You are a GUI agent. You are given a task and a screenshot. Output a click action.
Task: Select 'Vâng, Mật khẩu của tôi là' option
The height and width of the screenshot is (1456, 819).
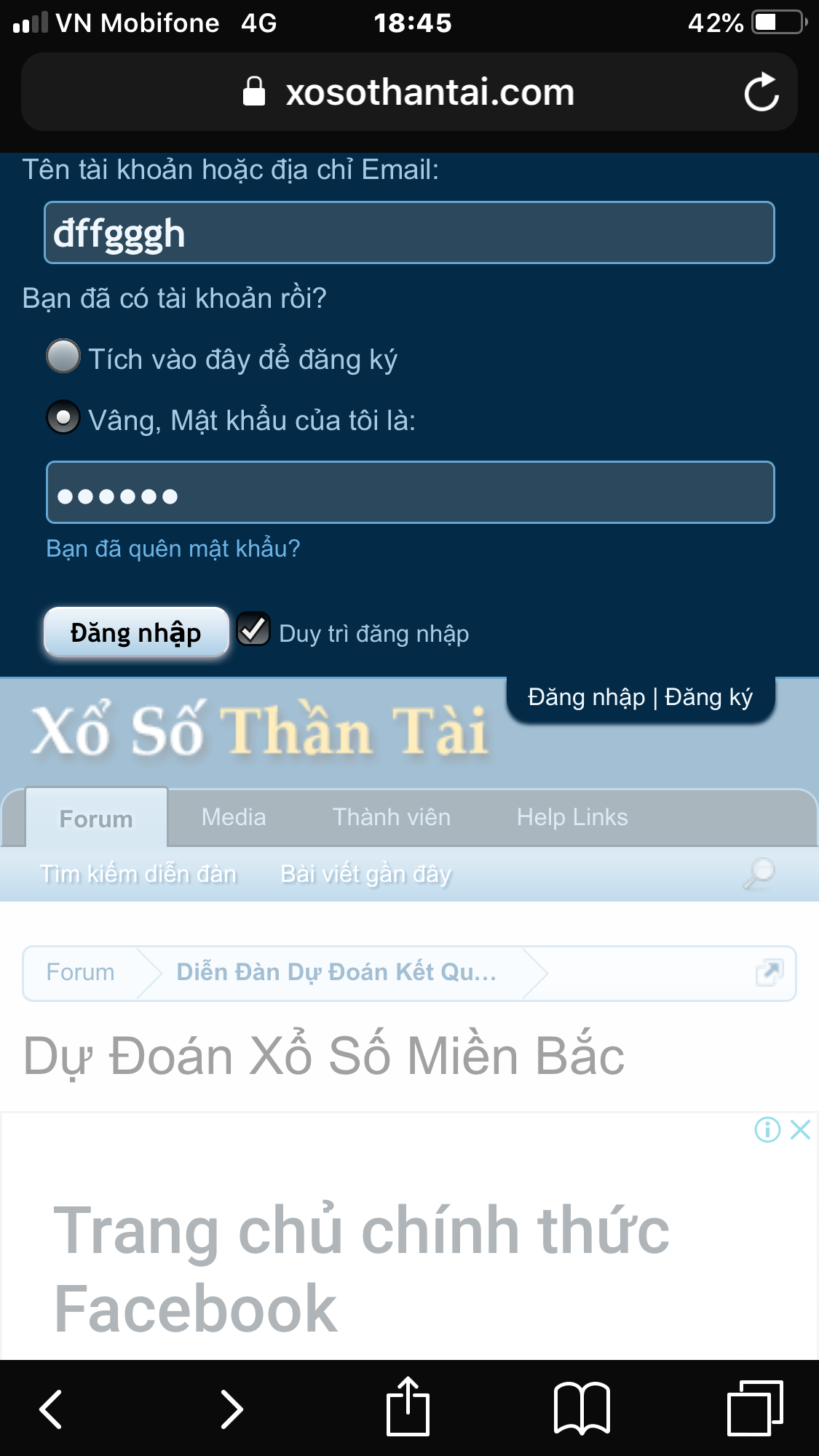coord(63,418)
